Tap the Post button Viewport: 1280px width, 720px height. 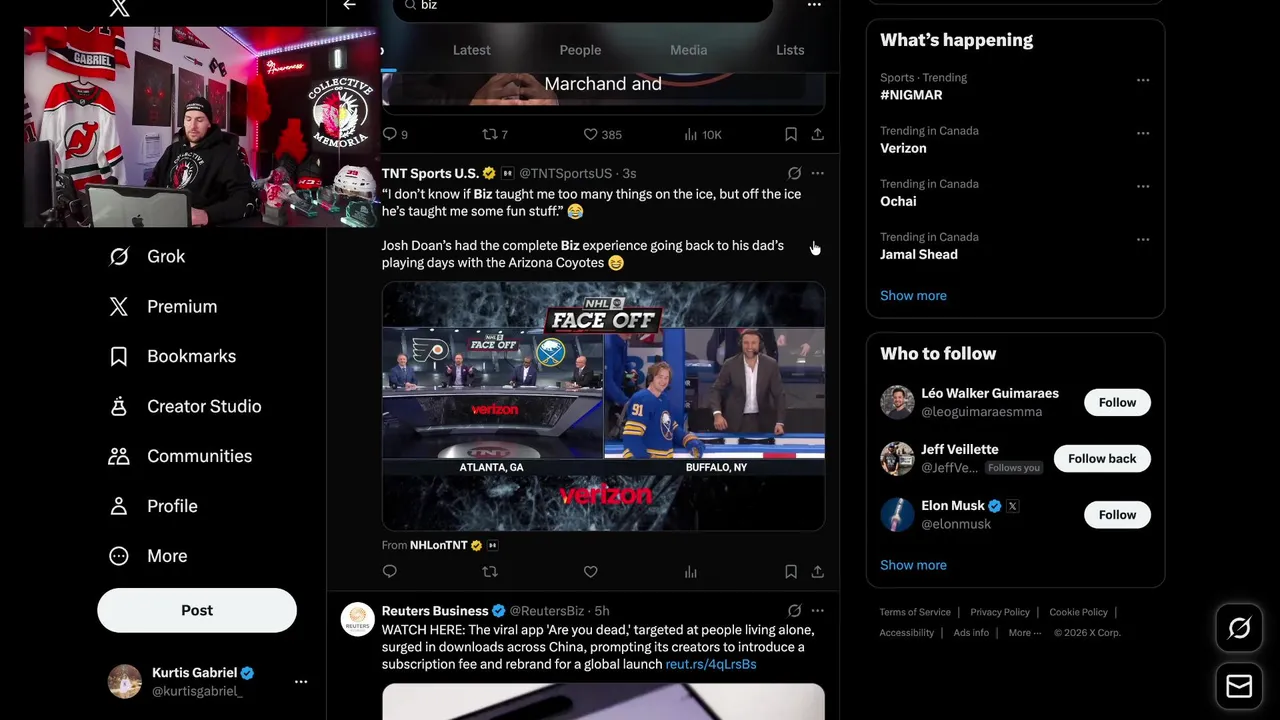[x=197, y=610]
